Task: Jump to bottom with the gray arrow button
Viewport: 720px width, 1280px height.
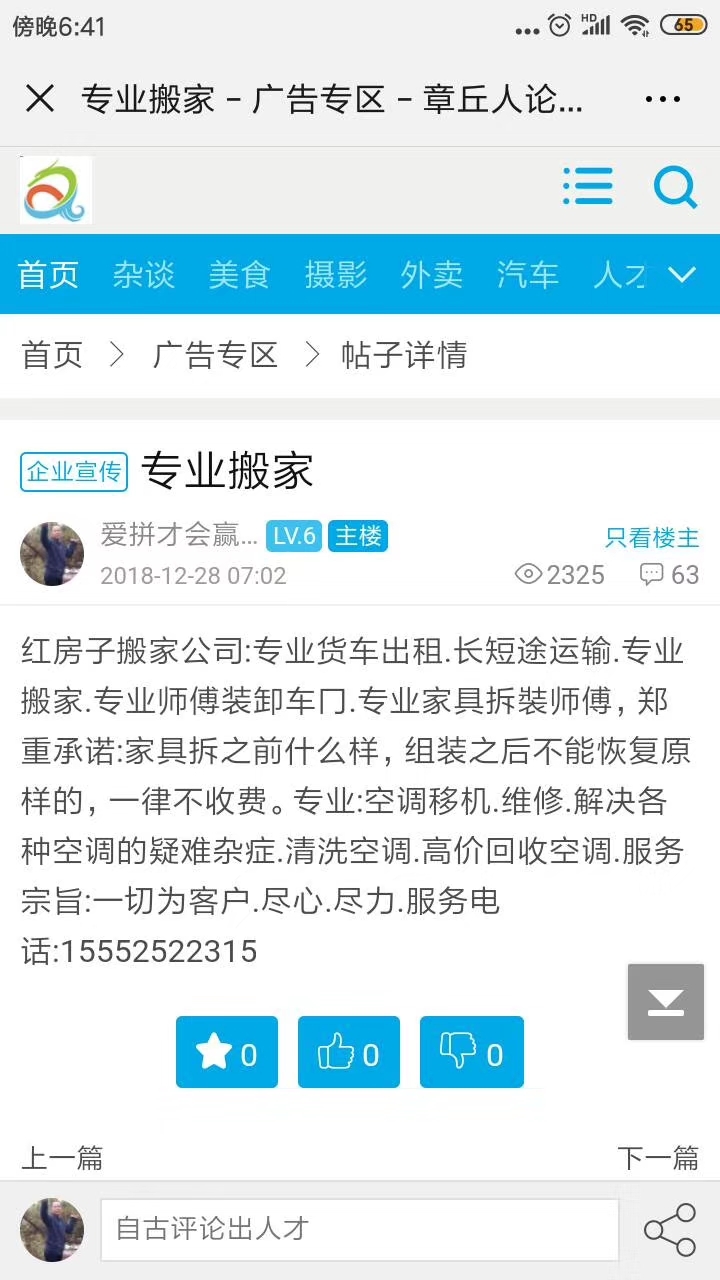Action: tap(666, 1002)
